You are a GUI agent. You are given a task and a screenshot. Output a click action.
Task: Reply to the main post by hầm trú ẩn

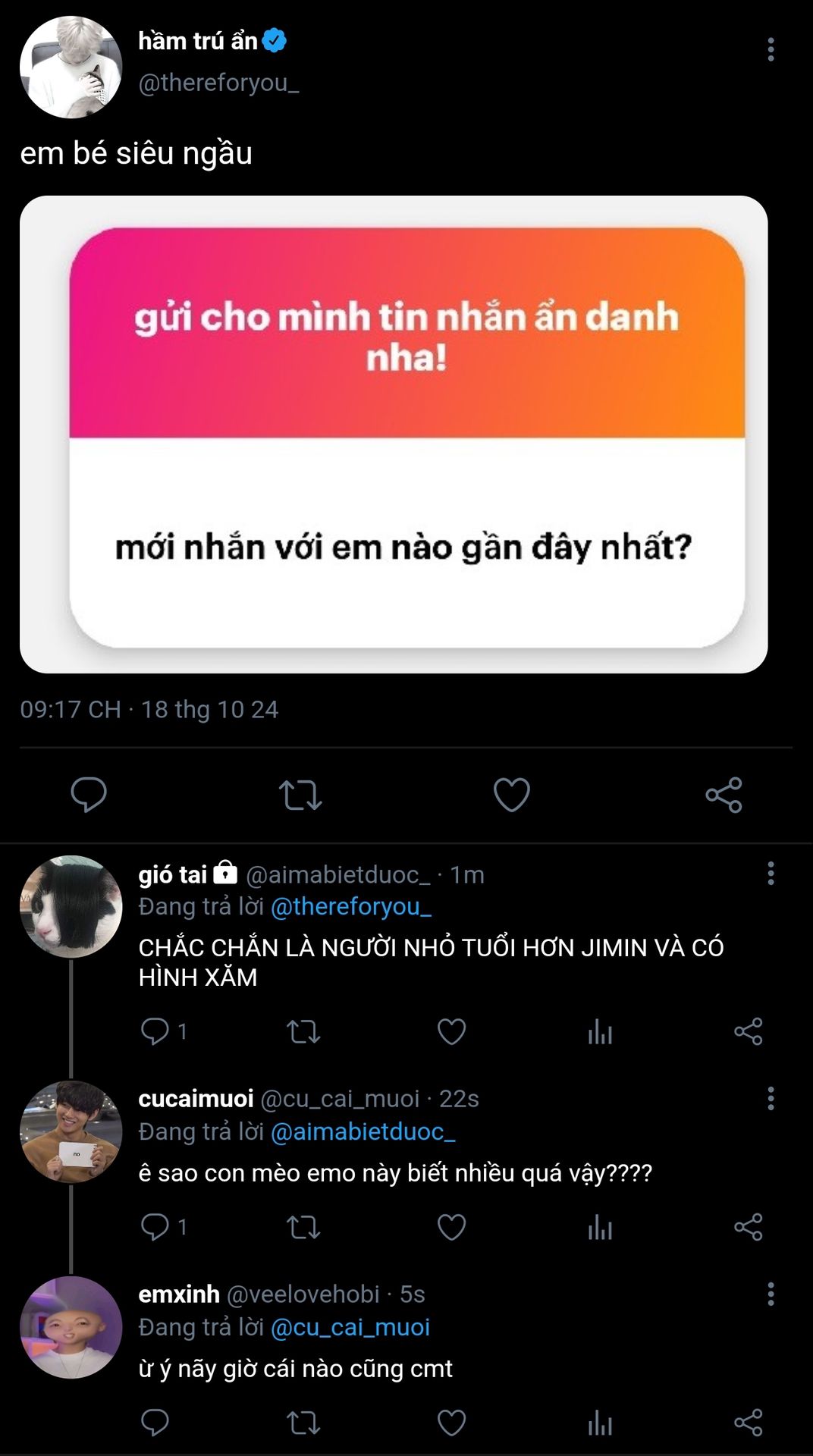(89, 795)
